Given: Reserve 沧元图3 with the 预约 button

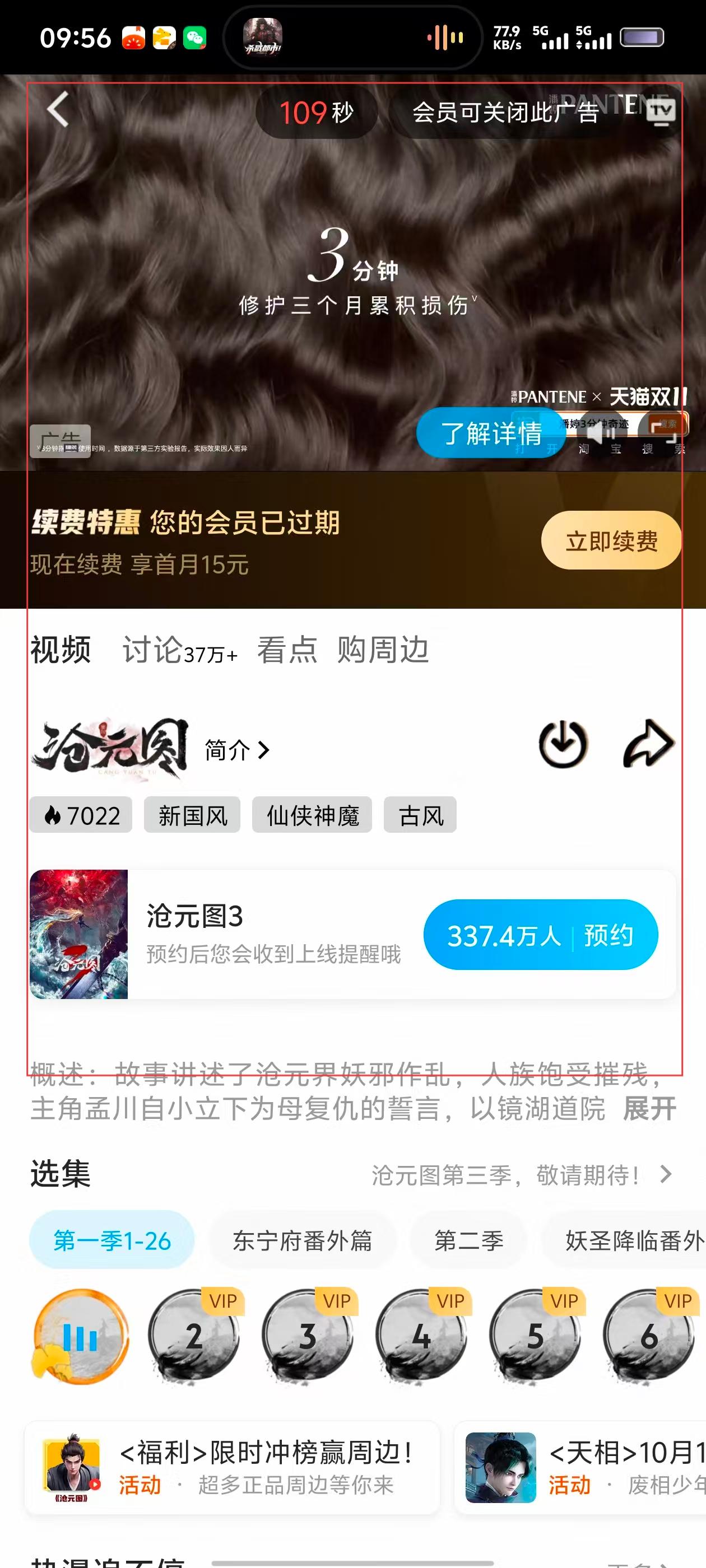Looking at the screenshot, I should tap(540, 935).
